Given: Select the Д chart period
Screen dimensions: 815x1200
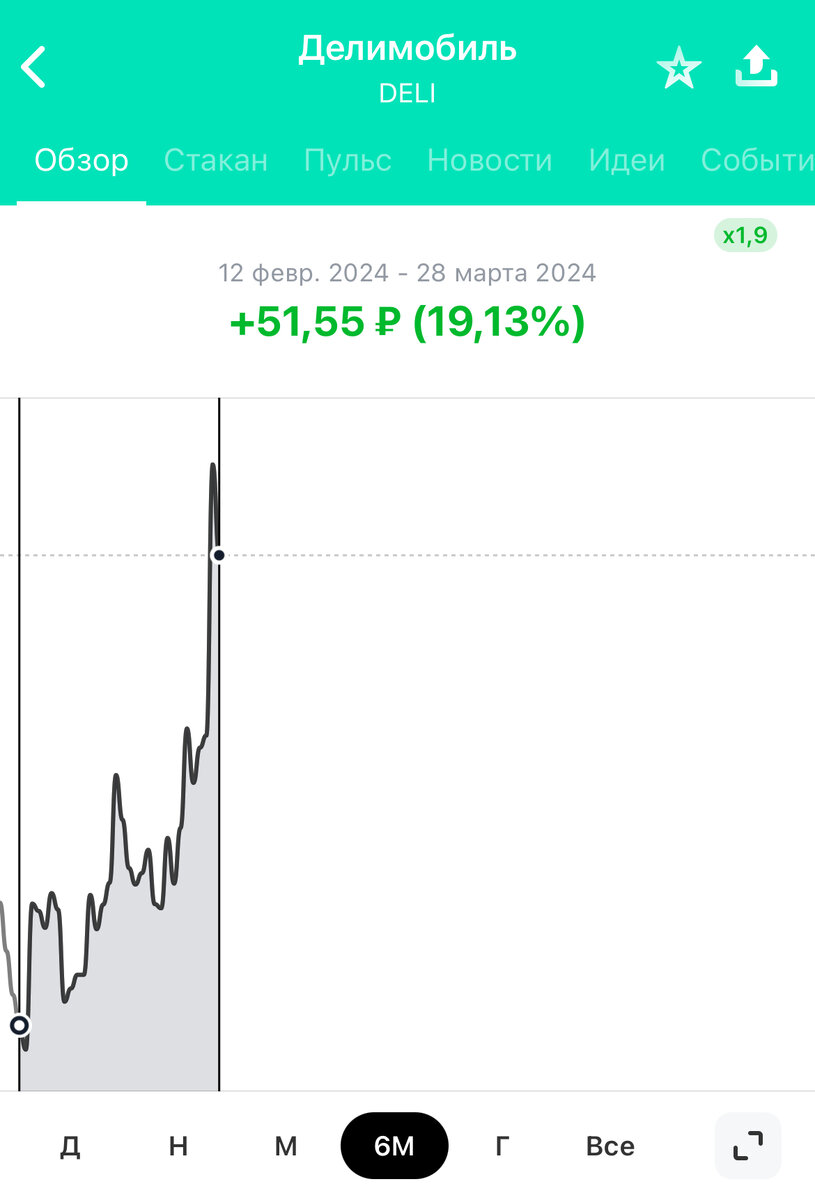Looking at the screenshot, I should tap(70, 1146).
